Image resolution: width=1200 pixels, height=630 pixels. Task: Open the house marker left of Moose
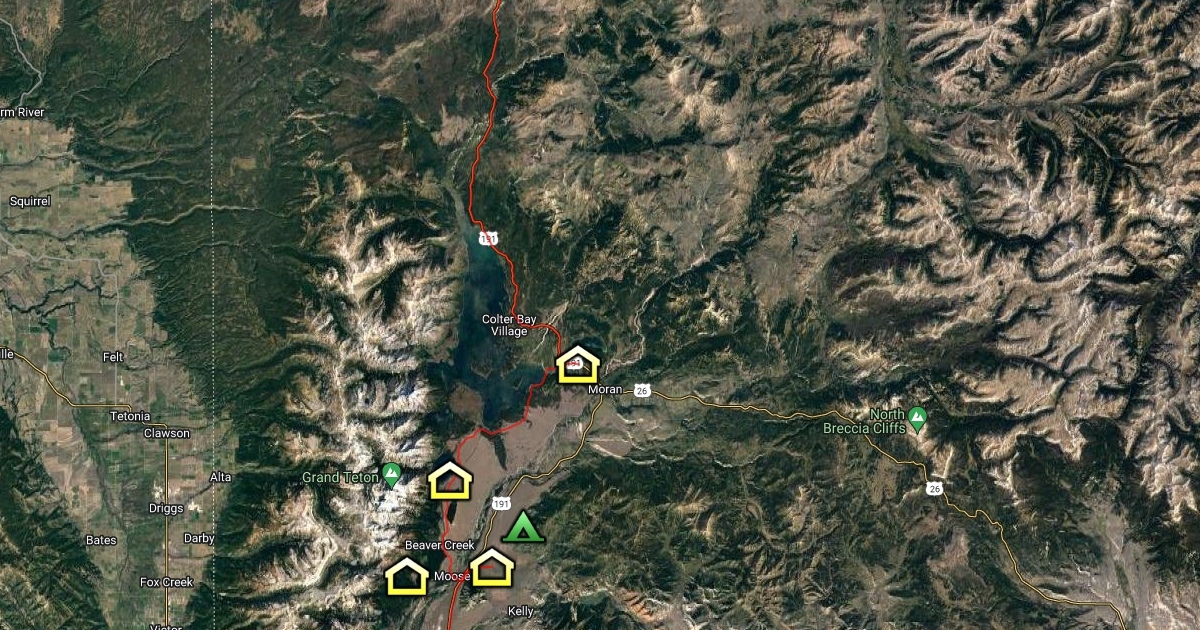point(407,576)
